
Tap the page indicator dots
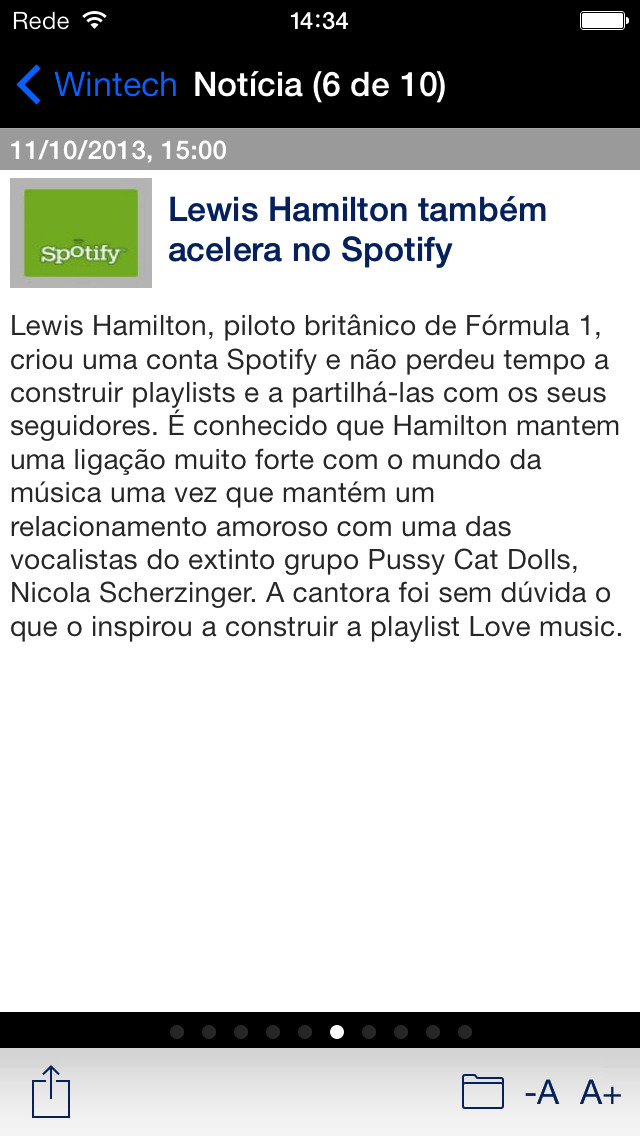pos(320,1032)
